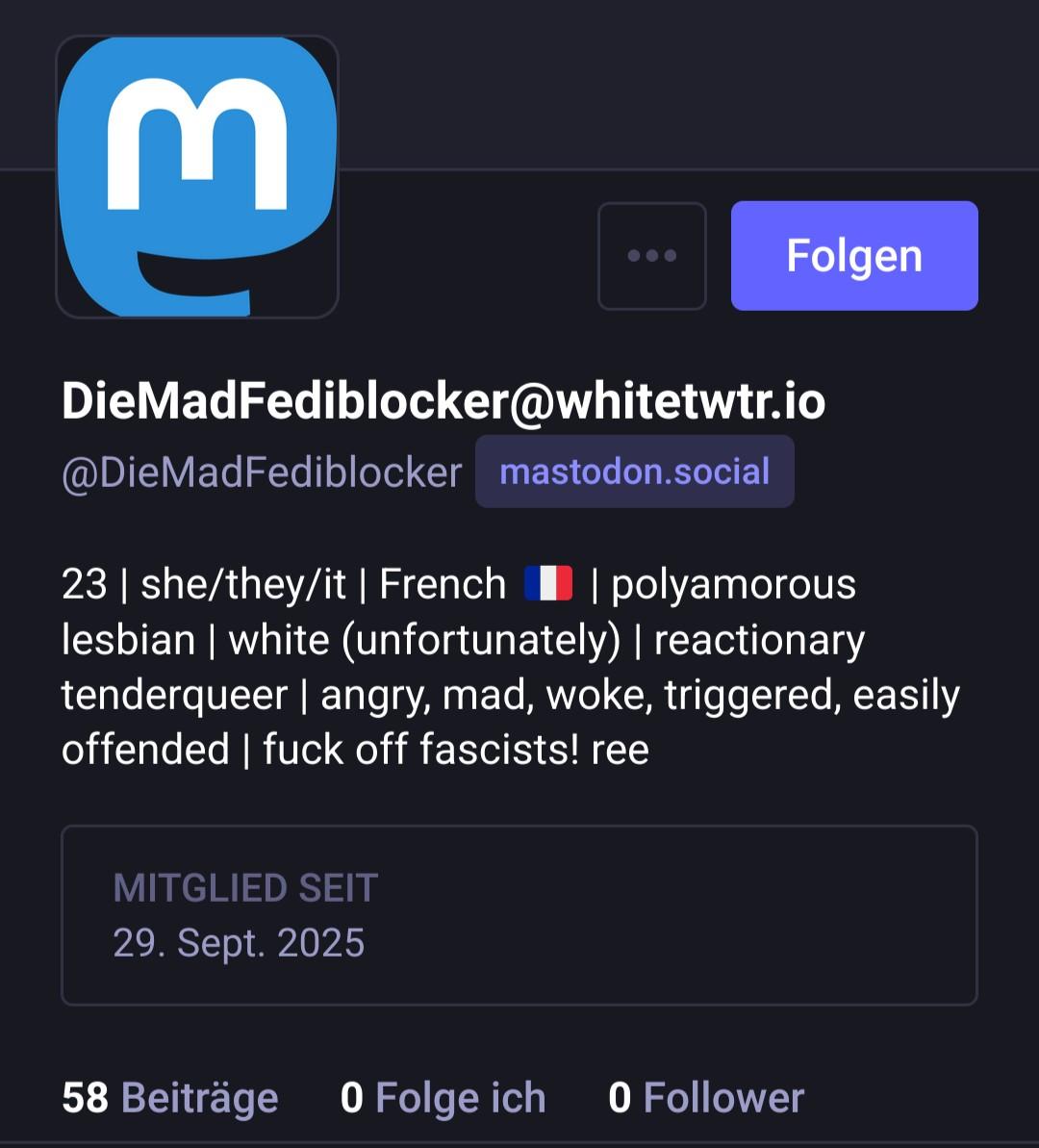View the 58 Beiträge posts

pyautogui.click(x=170, y=1098)
